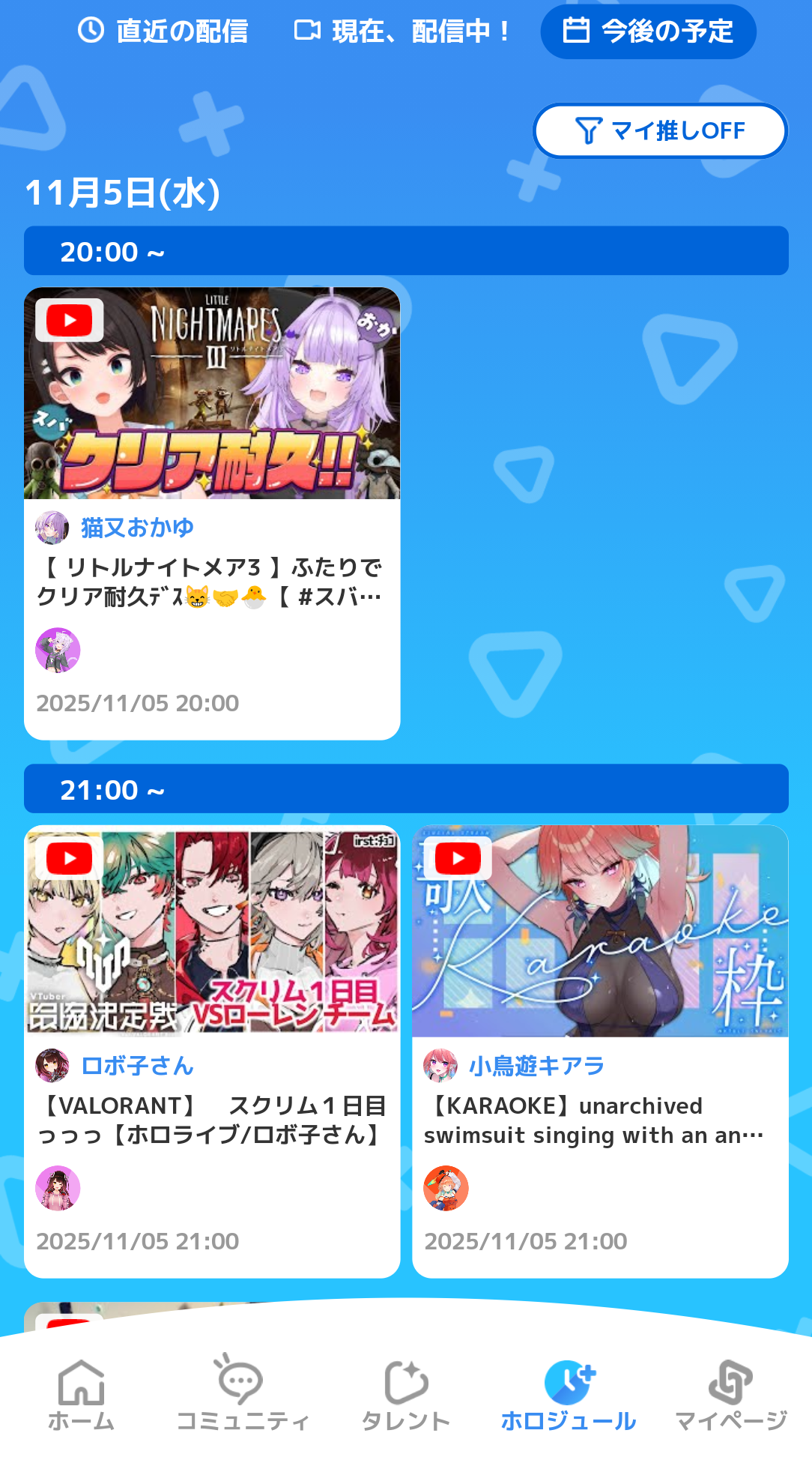Switch to the タレント tab

405,1396
